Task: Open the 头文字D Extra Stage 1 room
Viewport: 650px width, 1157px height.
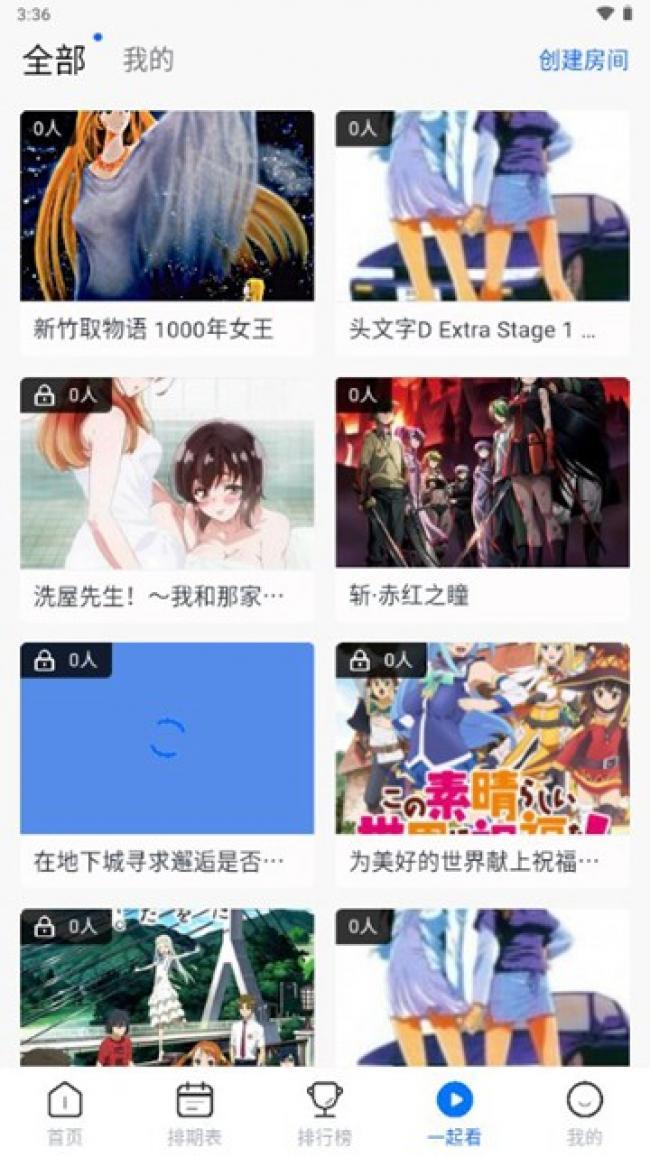Action: pos(483,232)
